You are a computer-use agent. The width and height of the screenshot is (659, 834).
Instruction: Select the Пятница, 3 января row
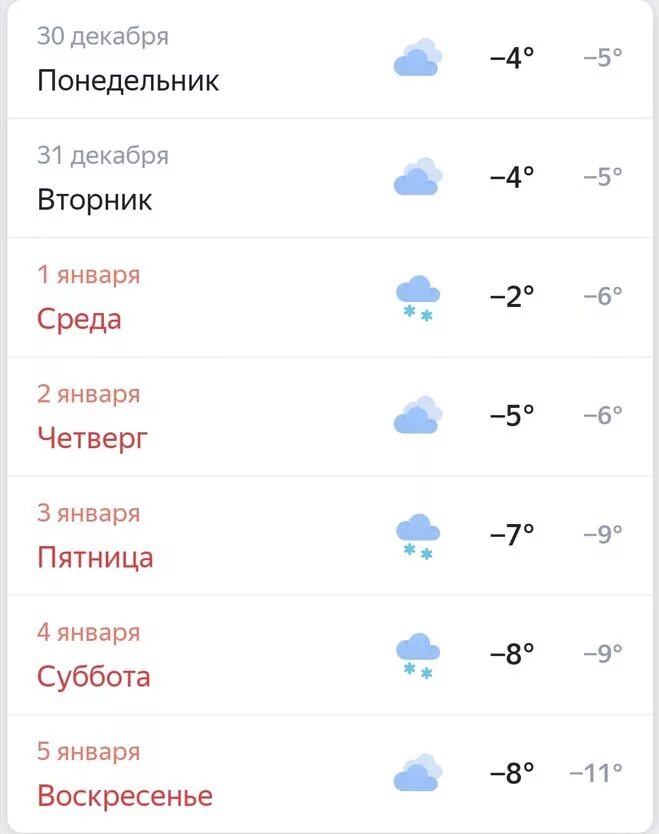pos(329,535)
